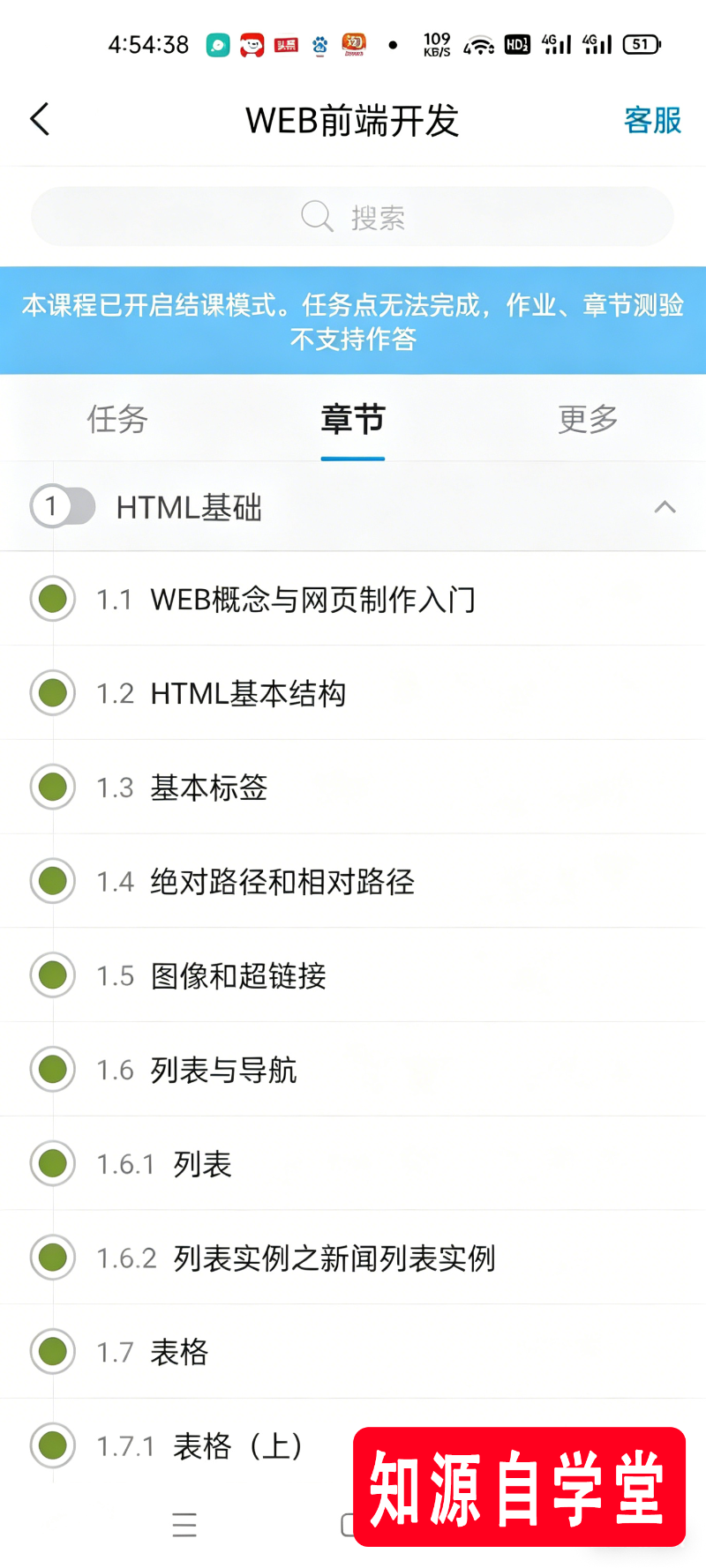Tap the 搜索 search box

tap(352, 216)
